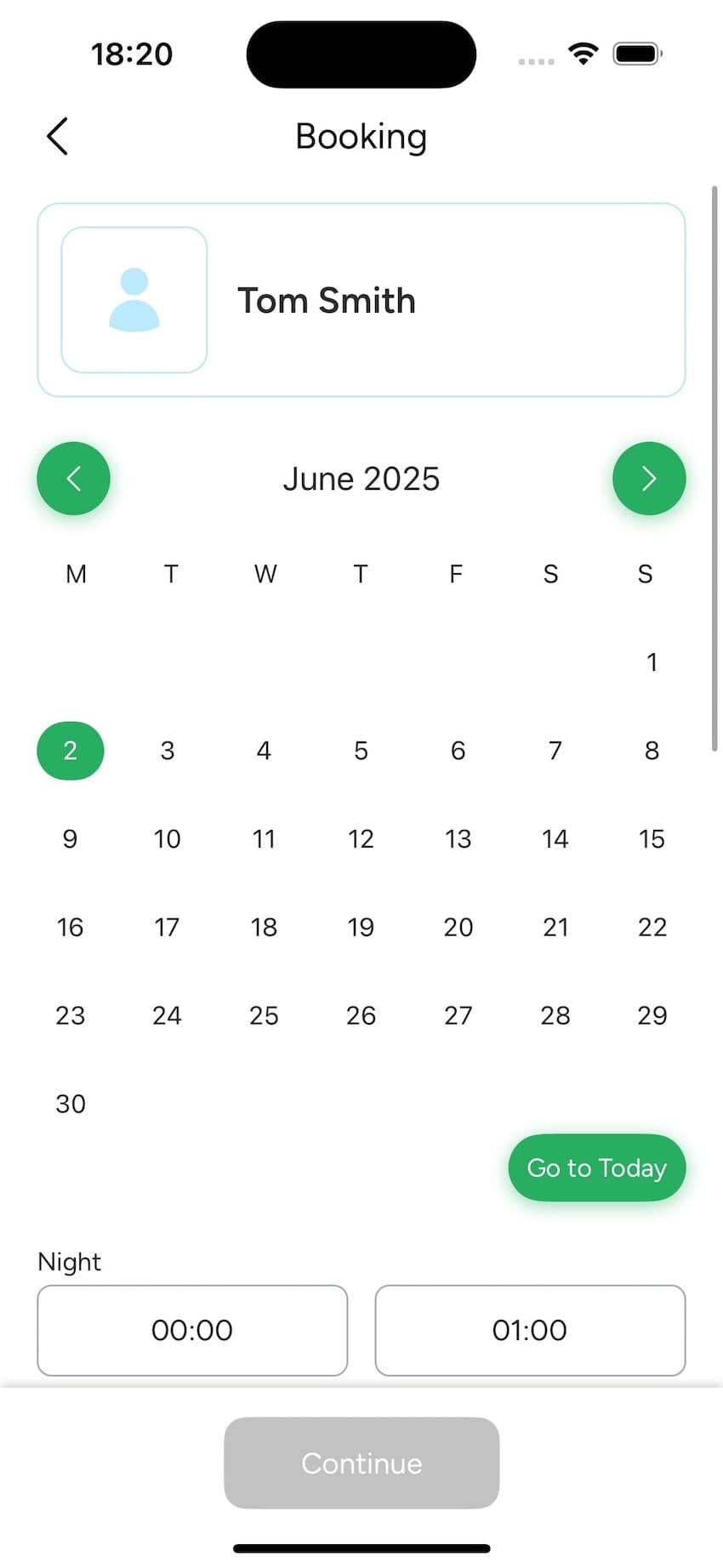Choose the 01:00 night time slot
723x1568 pixels.
pyautogui.click(x=530, y=1330)
